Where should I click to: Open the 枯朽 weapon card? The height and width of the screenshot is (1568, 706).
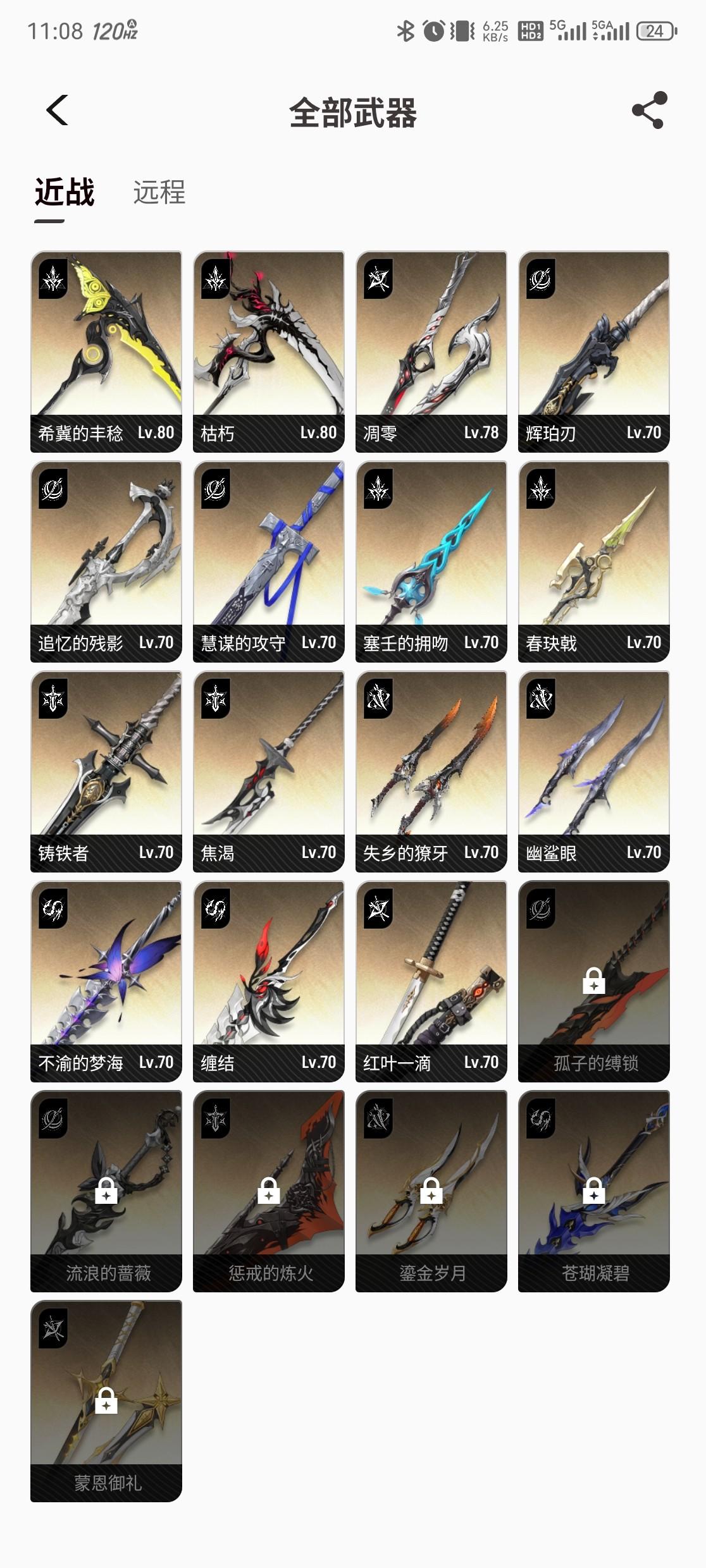pos(269,352)
